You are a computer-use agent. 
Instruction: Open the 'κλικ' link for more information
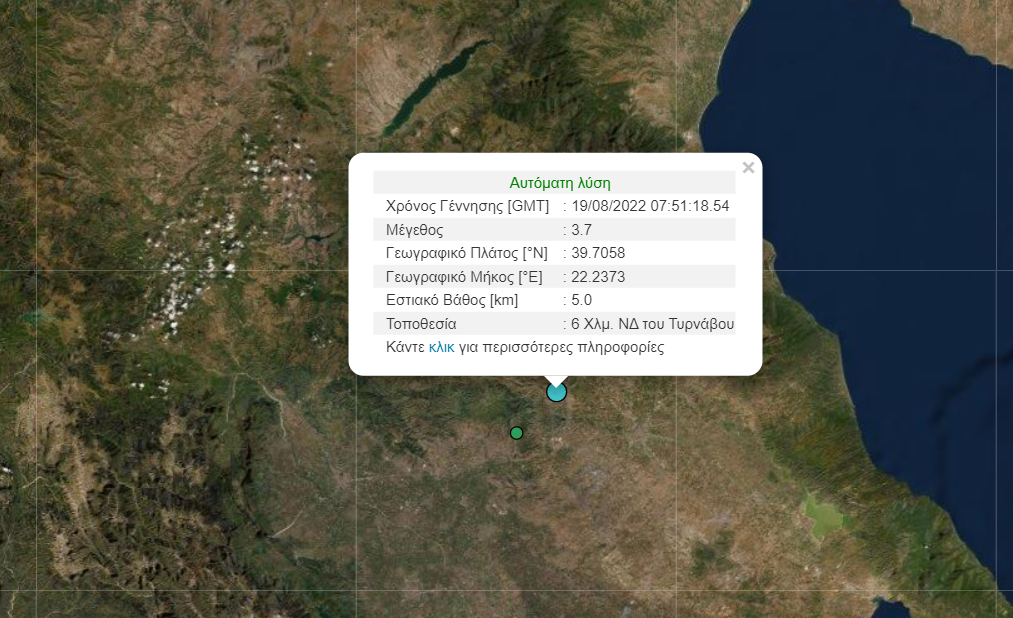(x=441, y=348)
